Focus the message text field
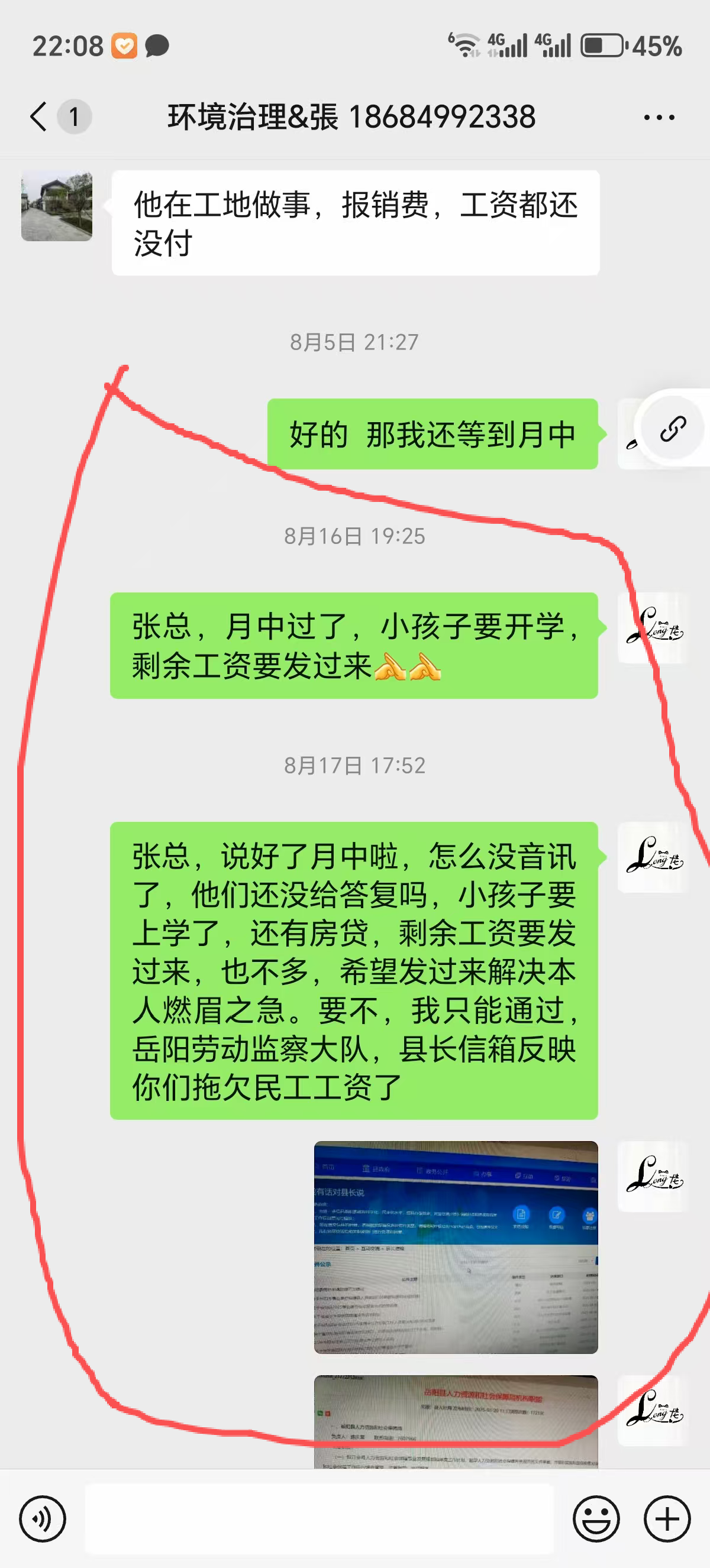The image size is (710, 1568). click(319, 1519)
